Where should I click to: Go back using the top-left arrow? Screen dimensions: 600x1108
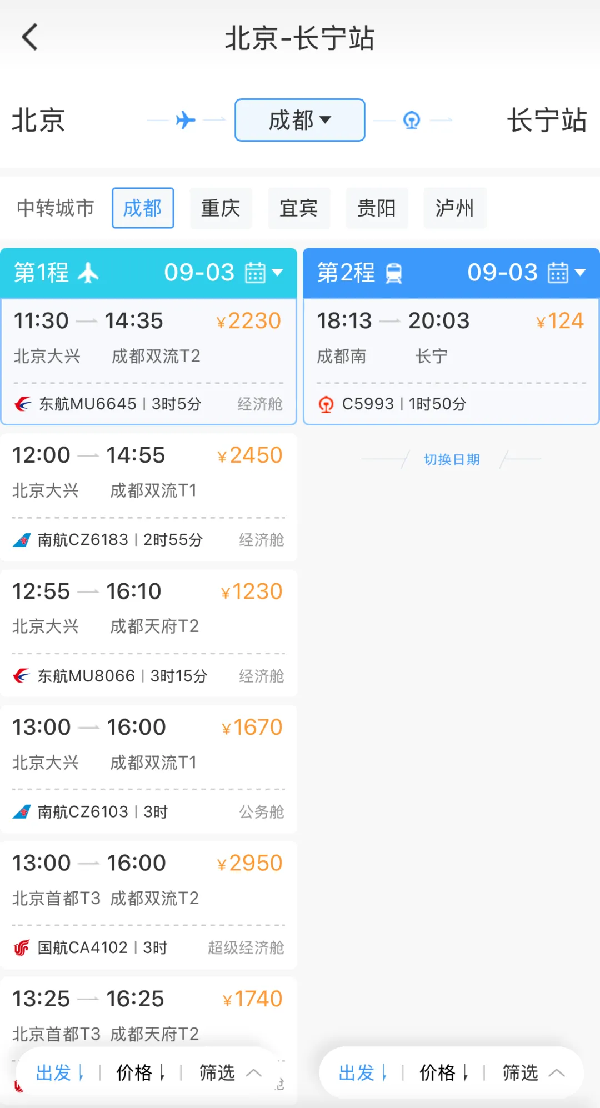(x=30, y=37)
